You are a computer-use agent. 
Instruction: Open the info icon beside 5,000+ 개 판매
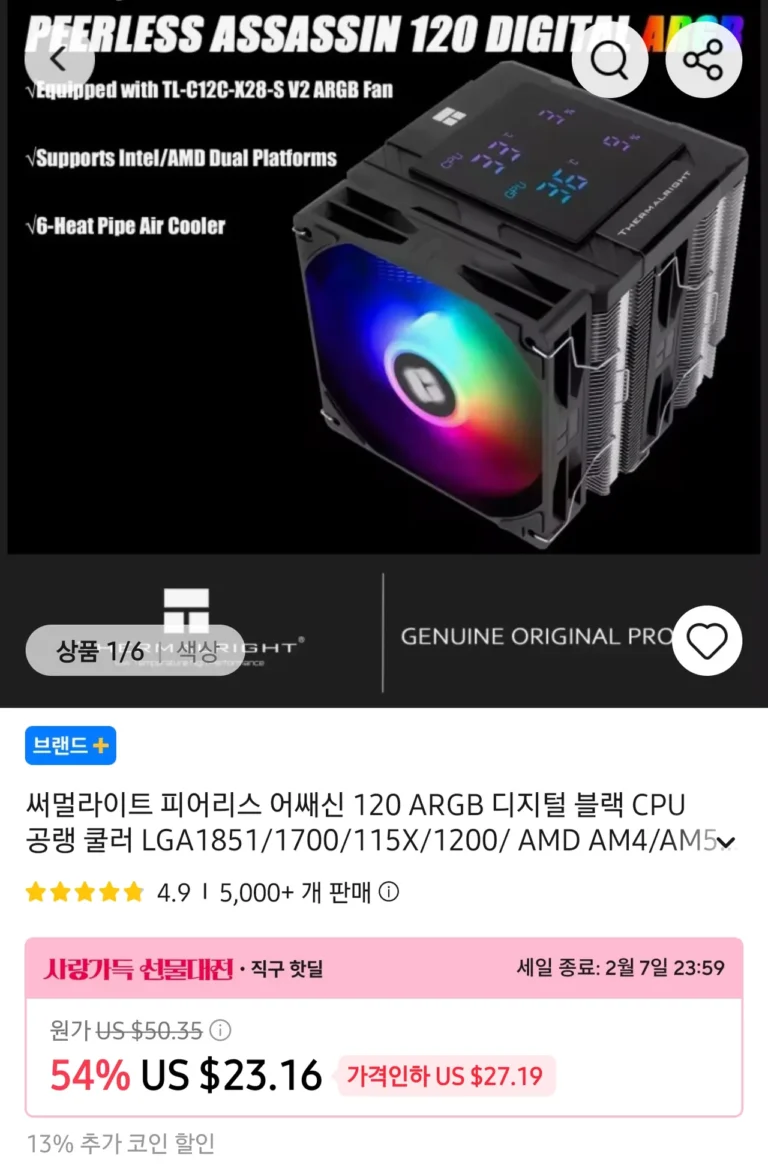point(389,892)
